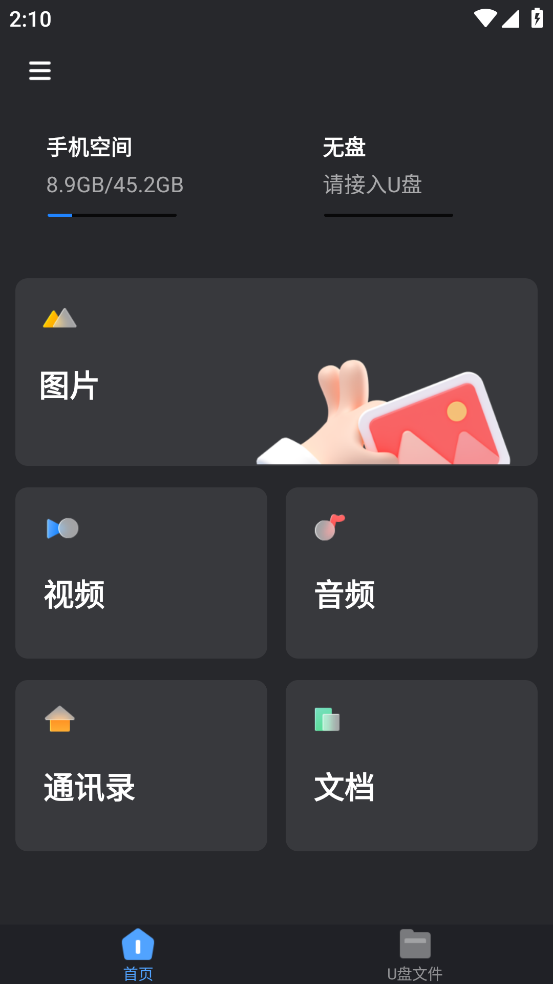This screenshot has height=984, width=553.
Task: Open the 视频 video card
Action: tap(141, 573)
